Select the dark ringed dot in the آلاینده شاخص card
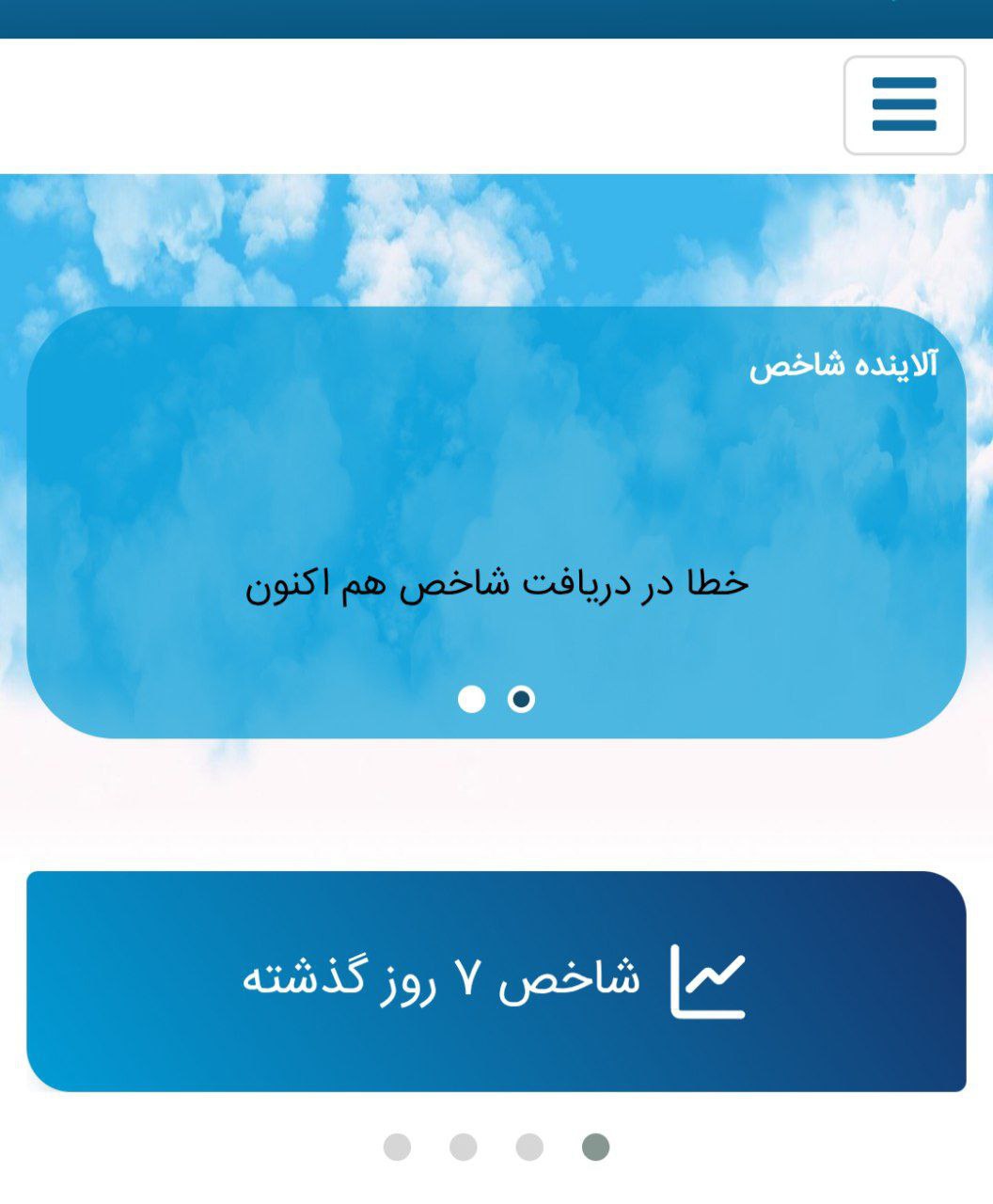The image size is (993, 1204). 521,700
